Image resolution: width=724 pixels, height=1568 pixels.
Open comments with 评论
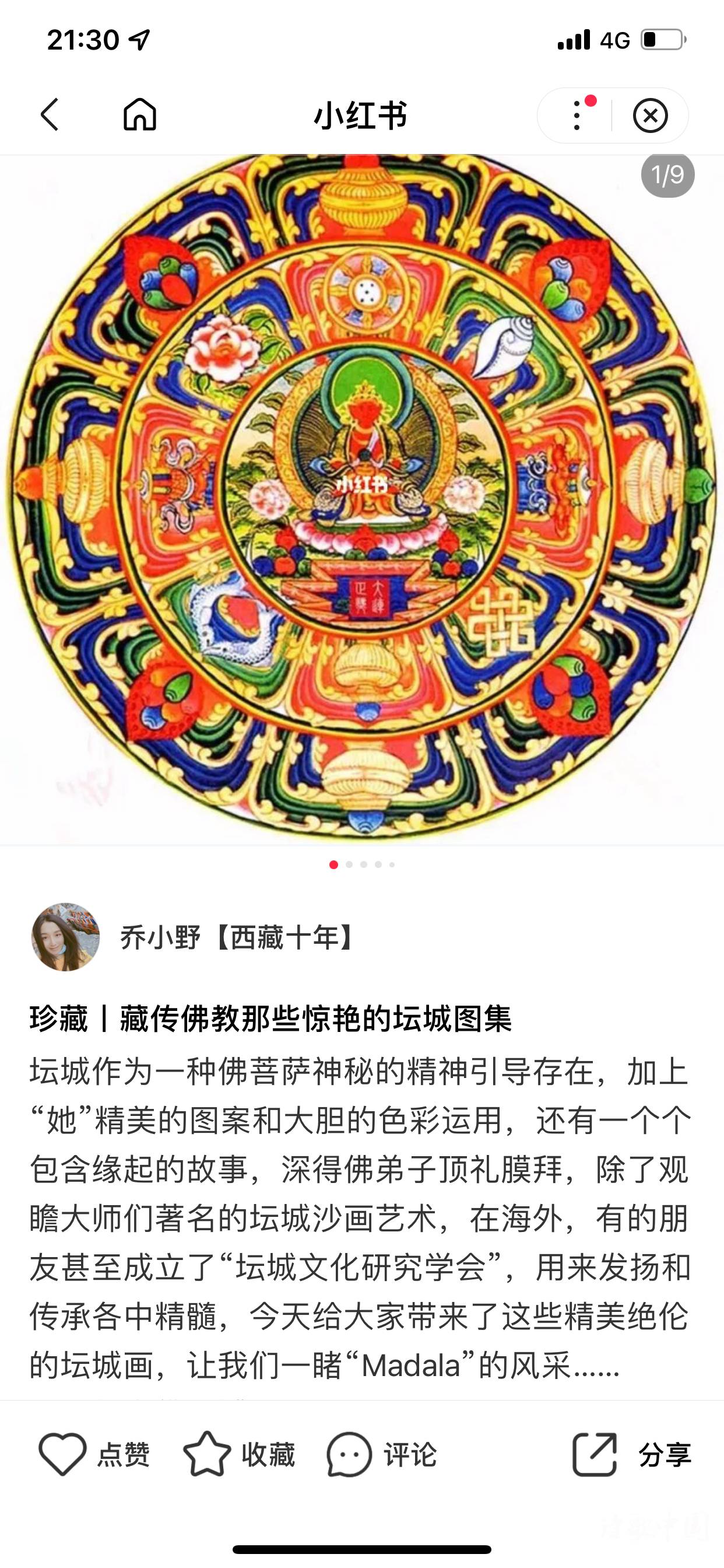[381, 1455]
